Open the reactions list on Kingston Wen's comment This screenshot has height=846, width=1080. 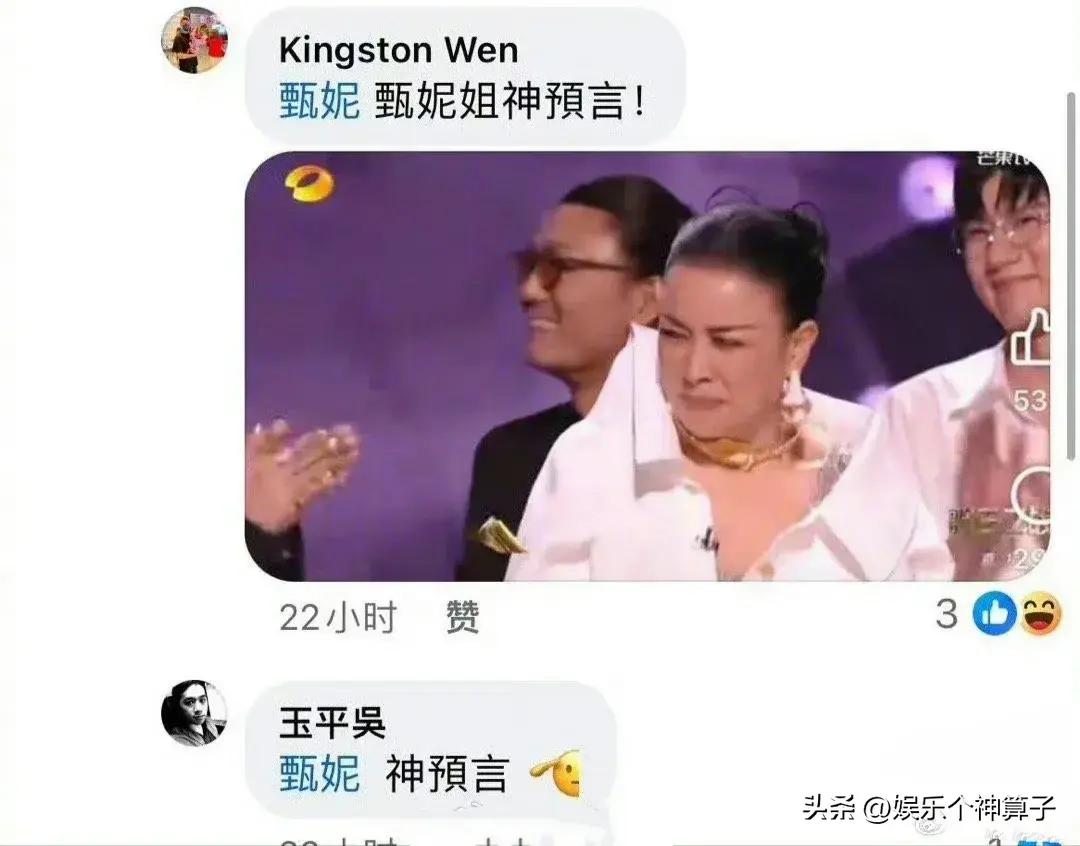(x=1014, y=615)
